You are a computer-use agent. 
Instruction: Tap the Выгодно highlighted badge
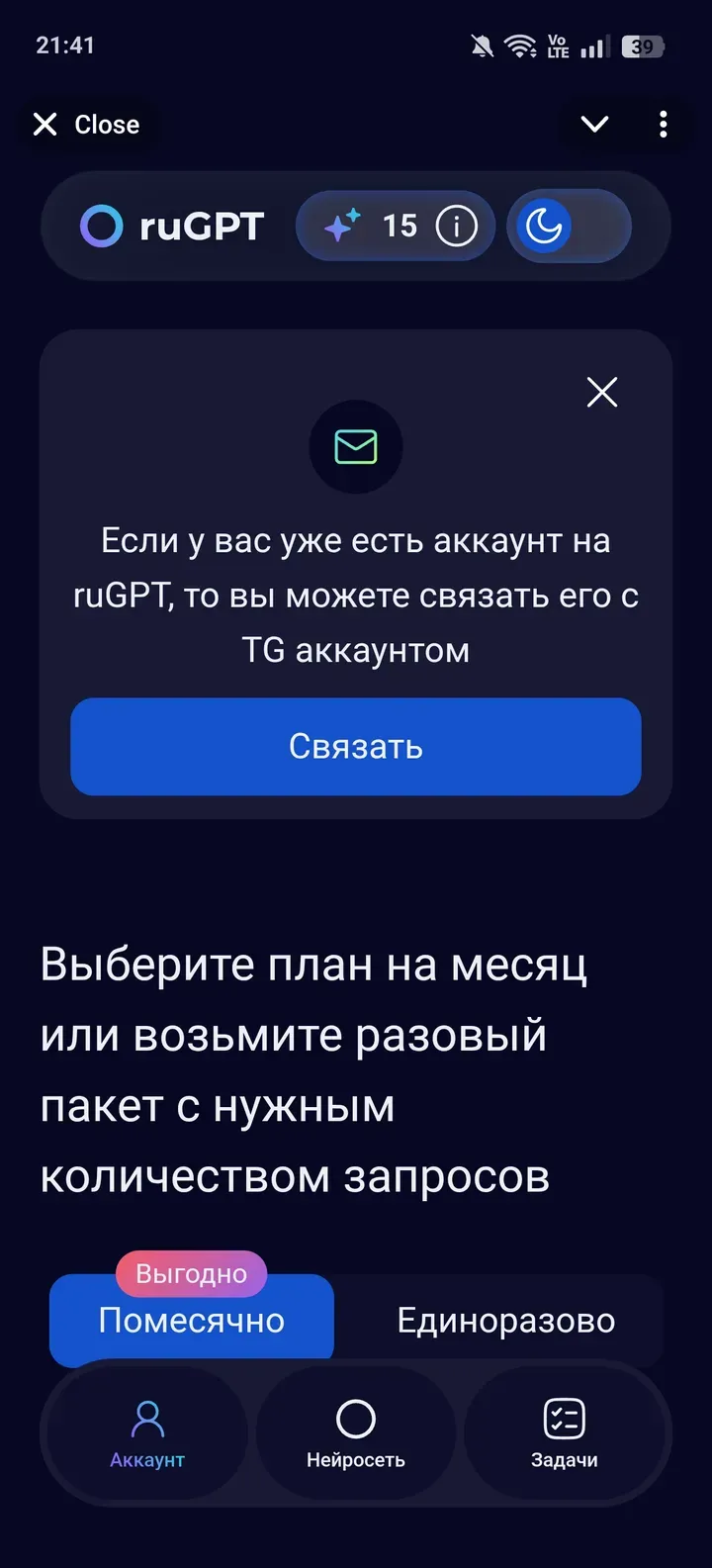click(191, 1273)
